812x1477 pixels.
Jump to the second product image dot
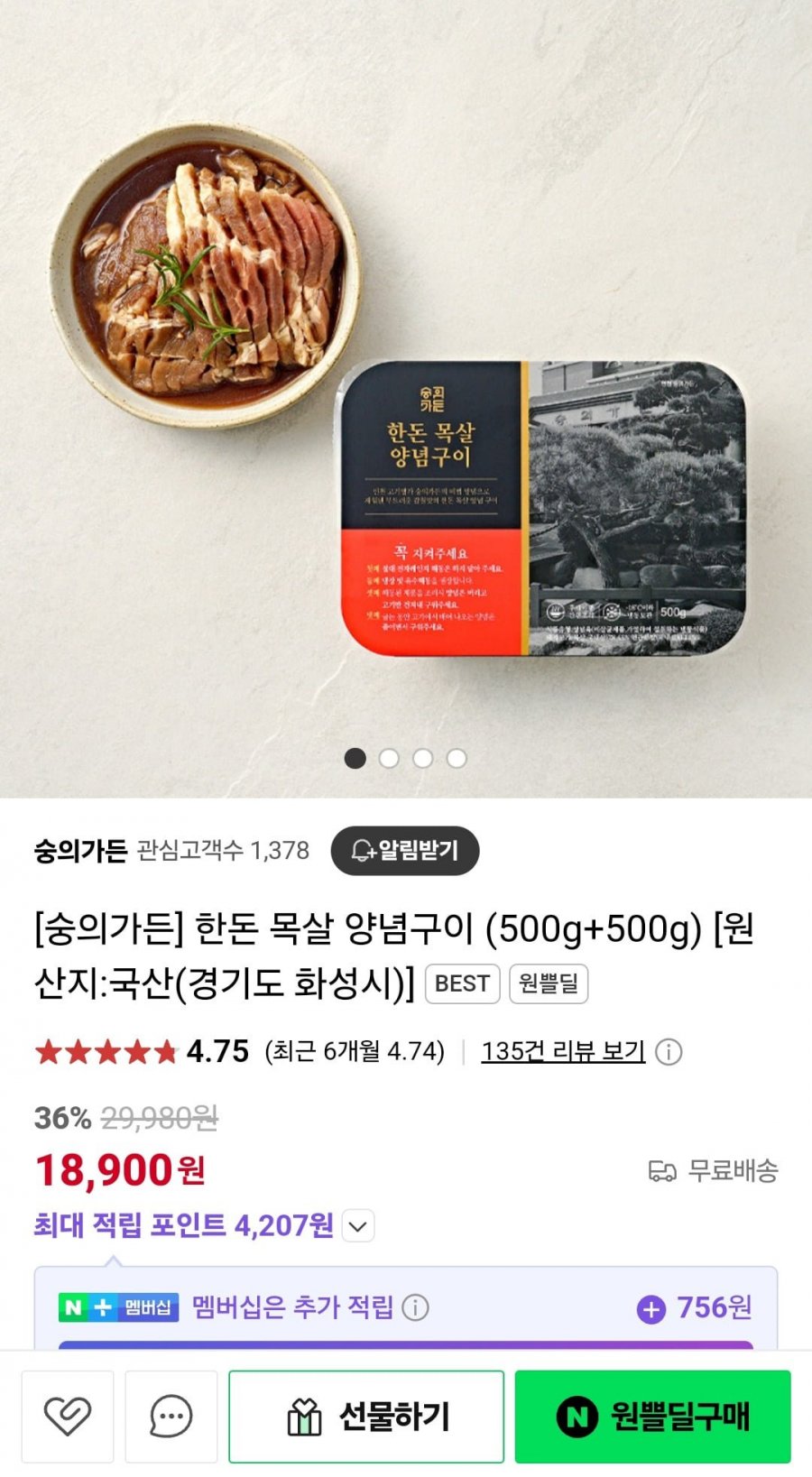[389, 758]
